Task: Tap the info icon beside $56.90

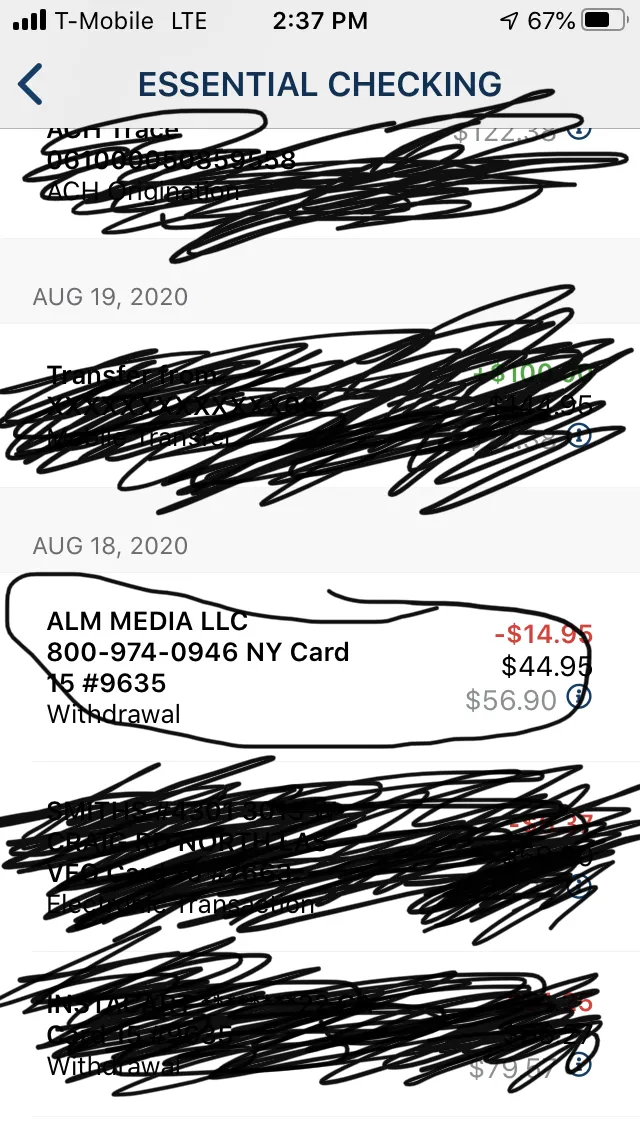Action: [579, 697]
